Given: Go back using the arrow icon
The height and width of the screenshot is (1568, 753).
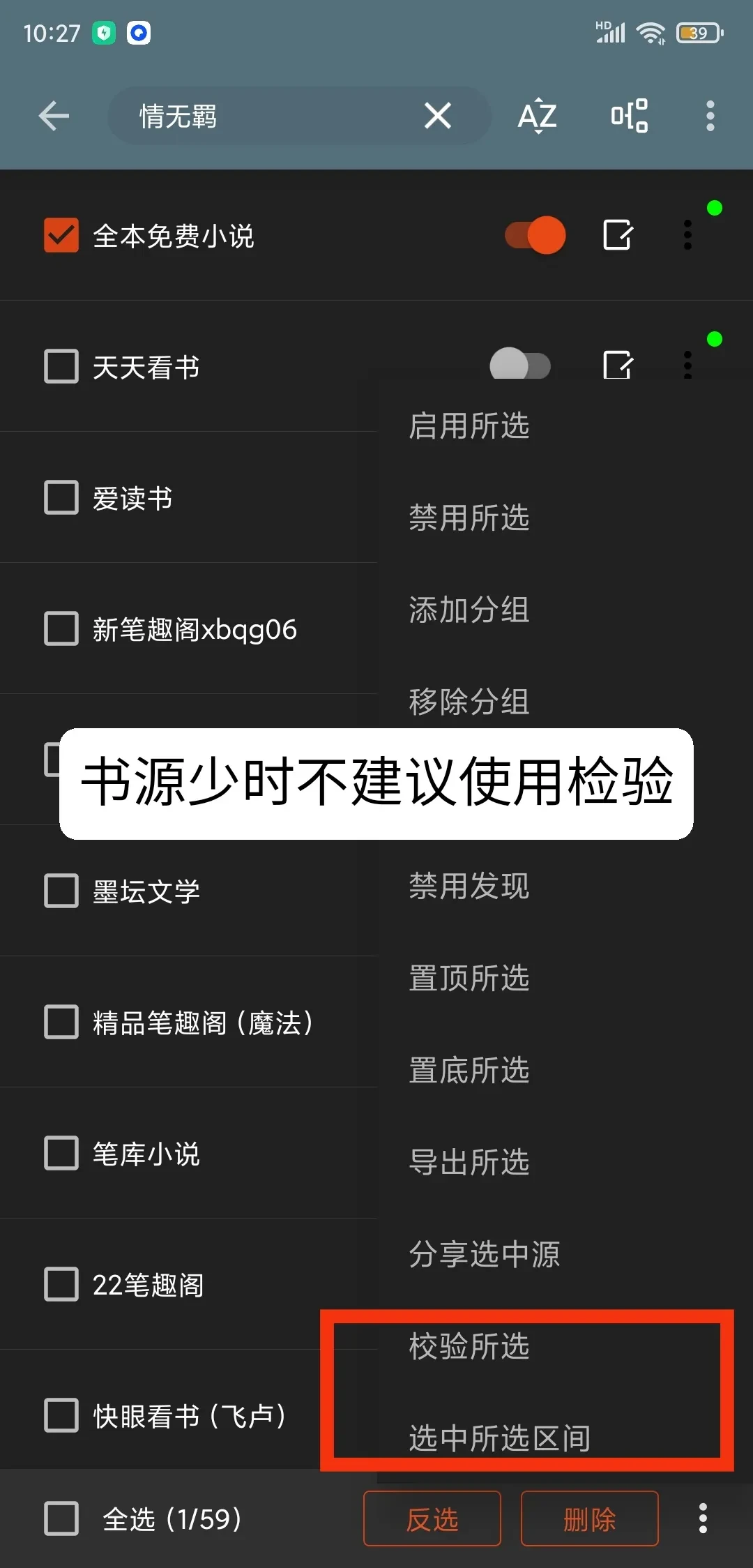Looking at the screenshot, I should click(x=54, y=116).
